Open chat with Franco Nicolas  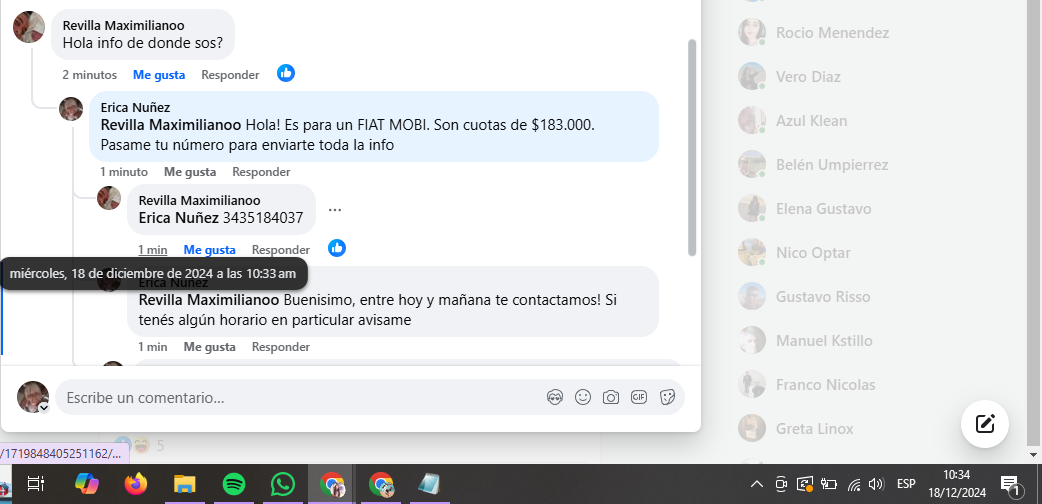(825, 385)
